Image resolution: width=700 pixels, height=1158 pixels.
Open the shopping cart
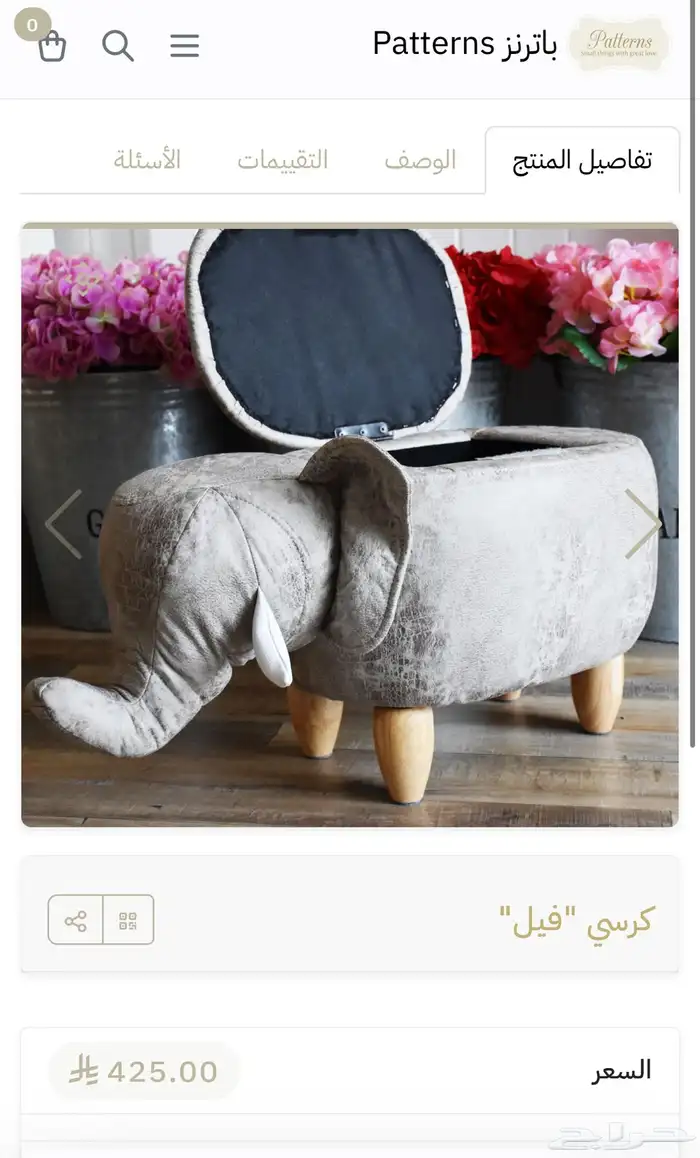(x=51, y=46)
